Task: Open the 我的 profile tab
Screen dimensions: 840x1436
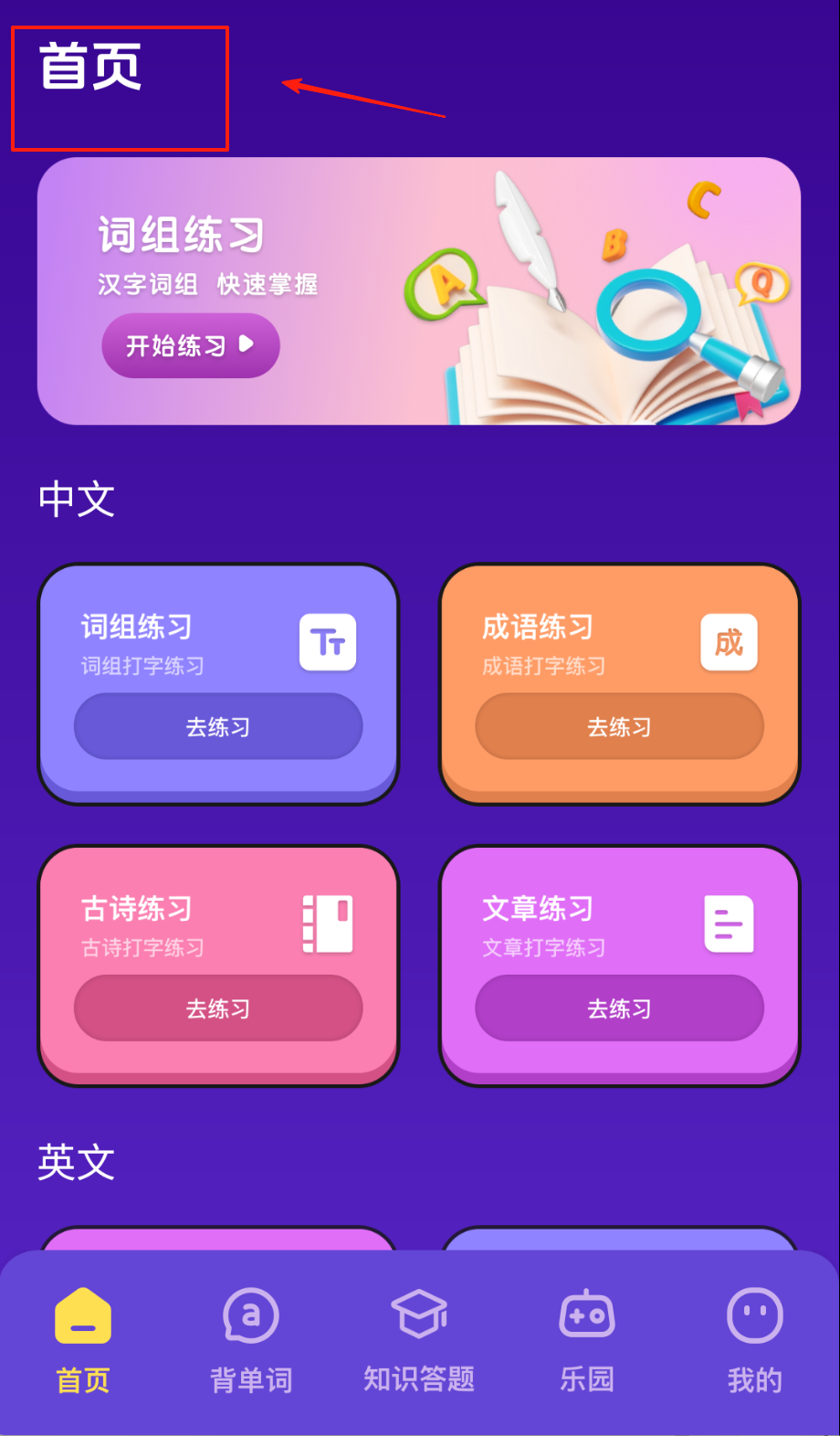Action: (754, 1338)
